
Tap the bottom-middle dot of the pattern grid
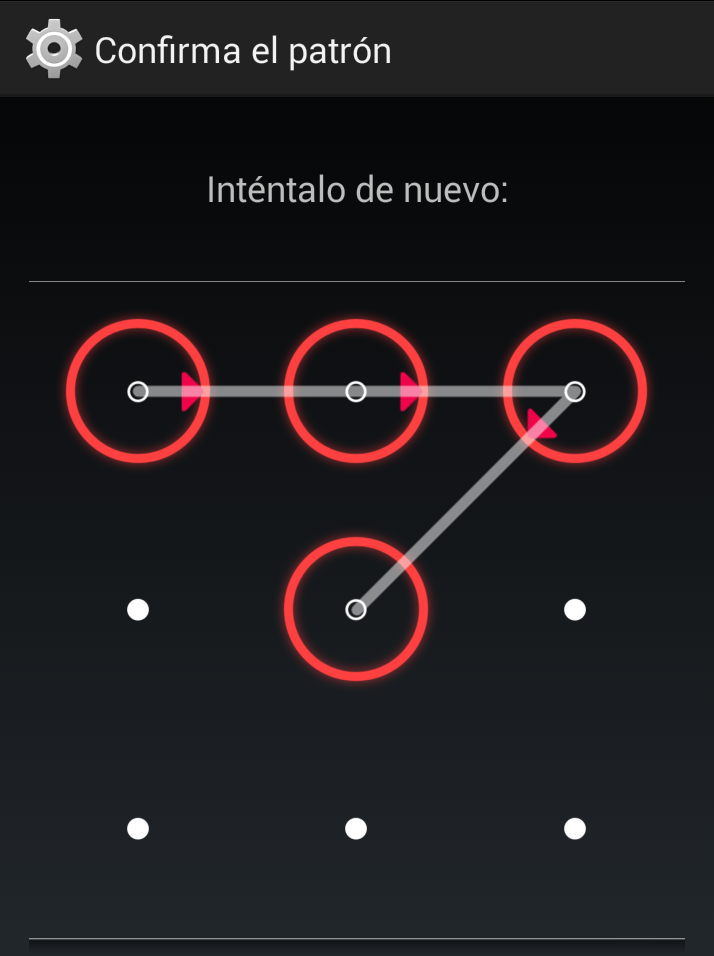(356, 828)
